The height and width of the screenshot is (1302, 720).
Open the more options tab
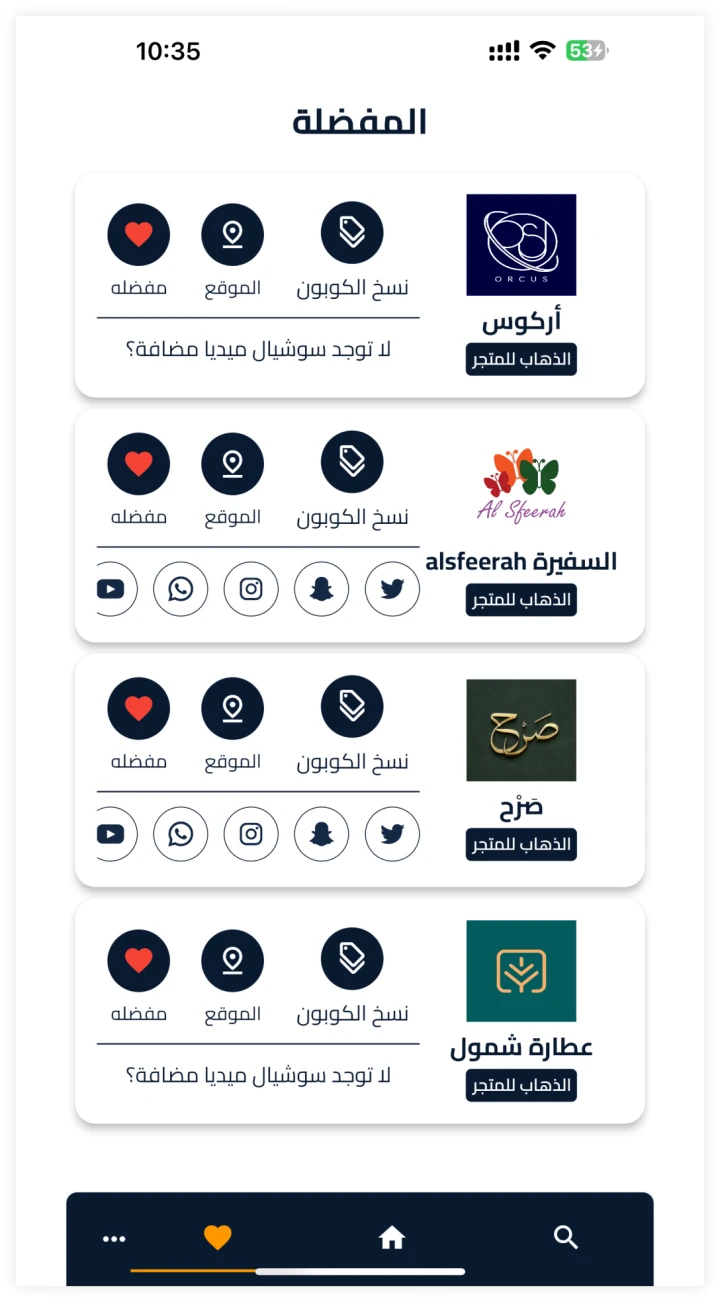(114, 1239)
